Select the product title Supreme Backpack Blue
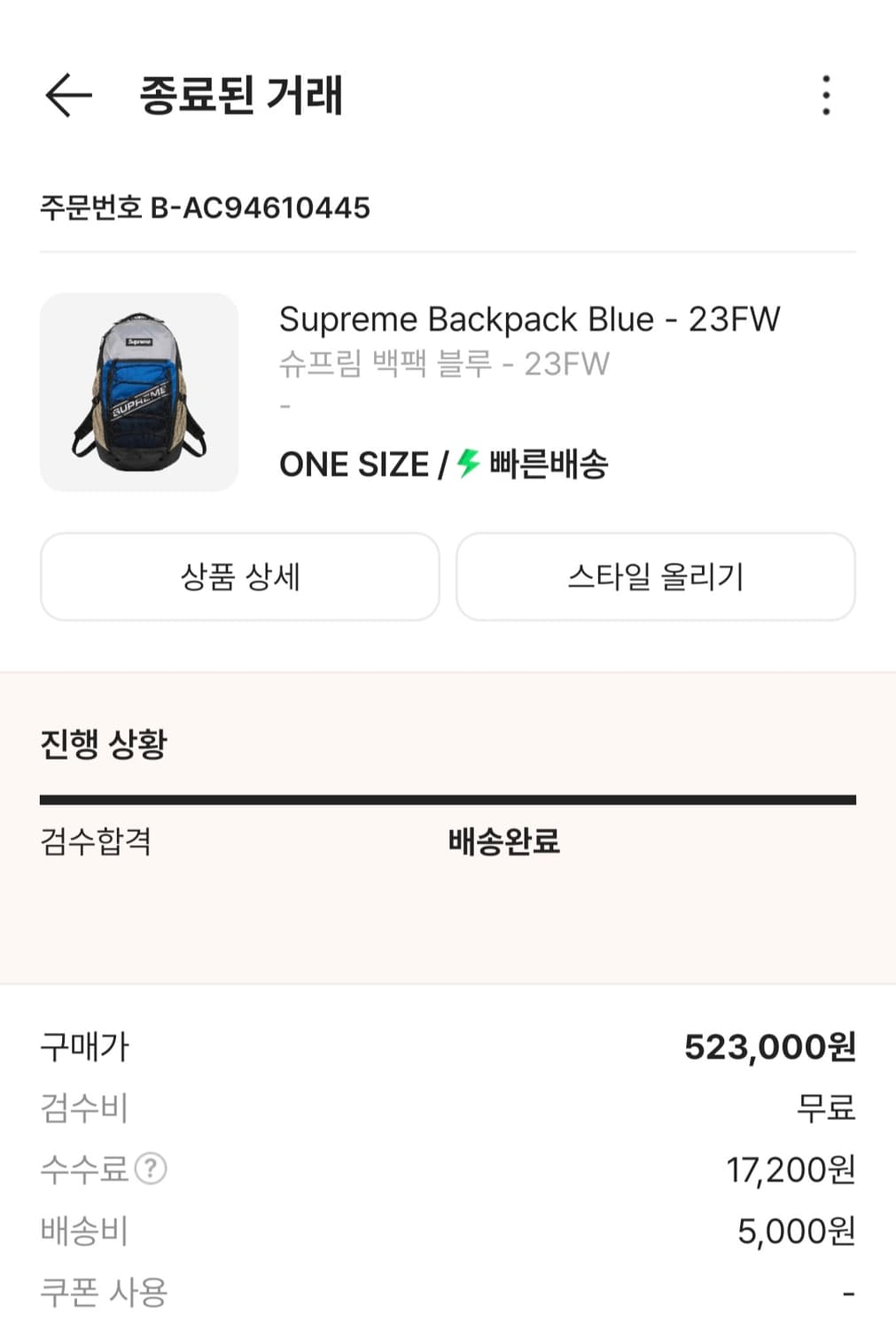The height and width of the screenshot is (1330, 896). tap(529, 319)
